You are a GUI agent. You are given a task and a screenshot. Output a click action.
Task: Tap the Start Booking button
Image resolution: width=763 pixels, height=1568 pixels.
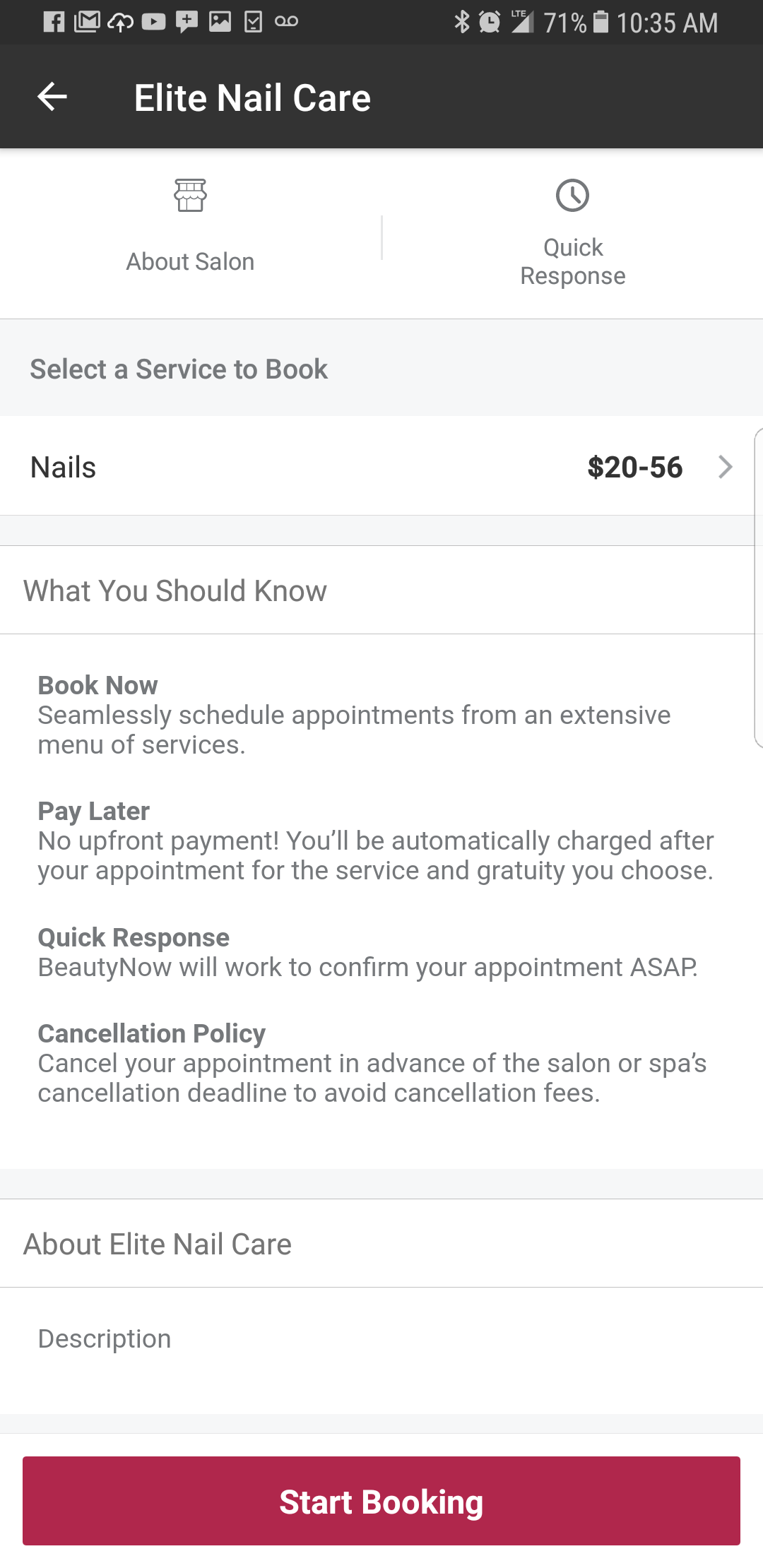[x=381, y=1502]
